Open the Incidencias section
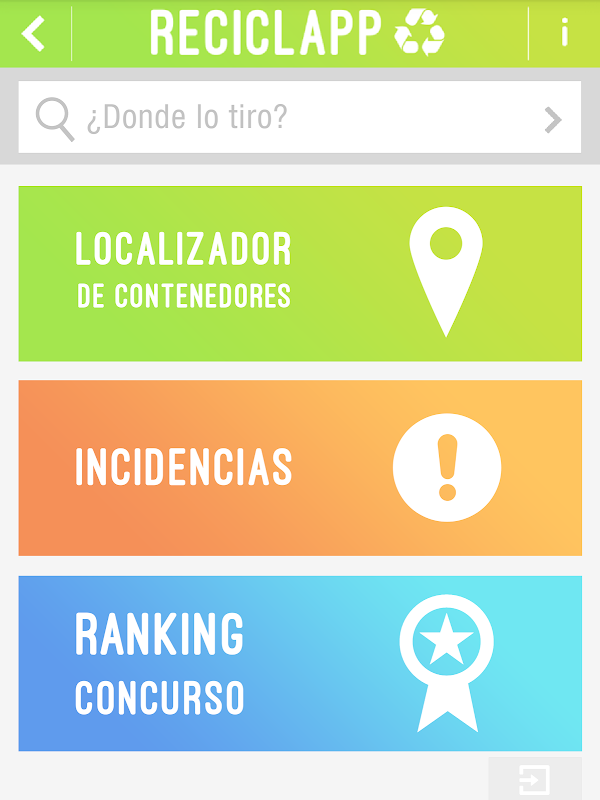The image size is (600, 800). 300,467
